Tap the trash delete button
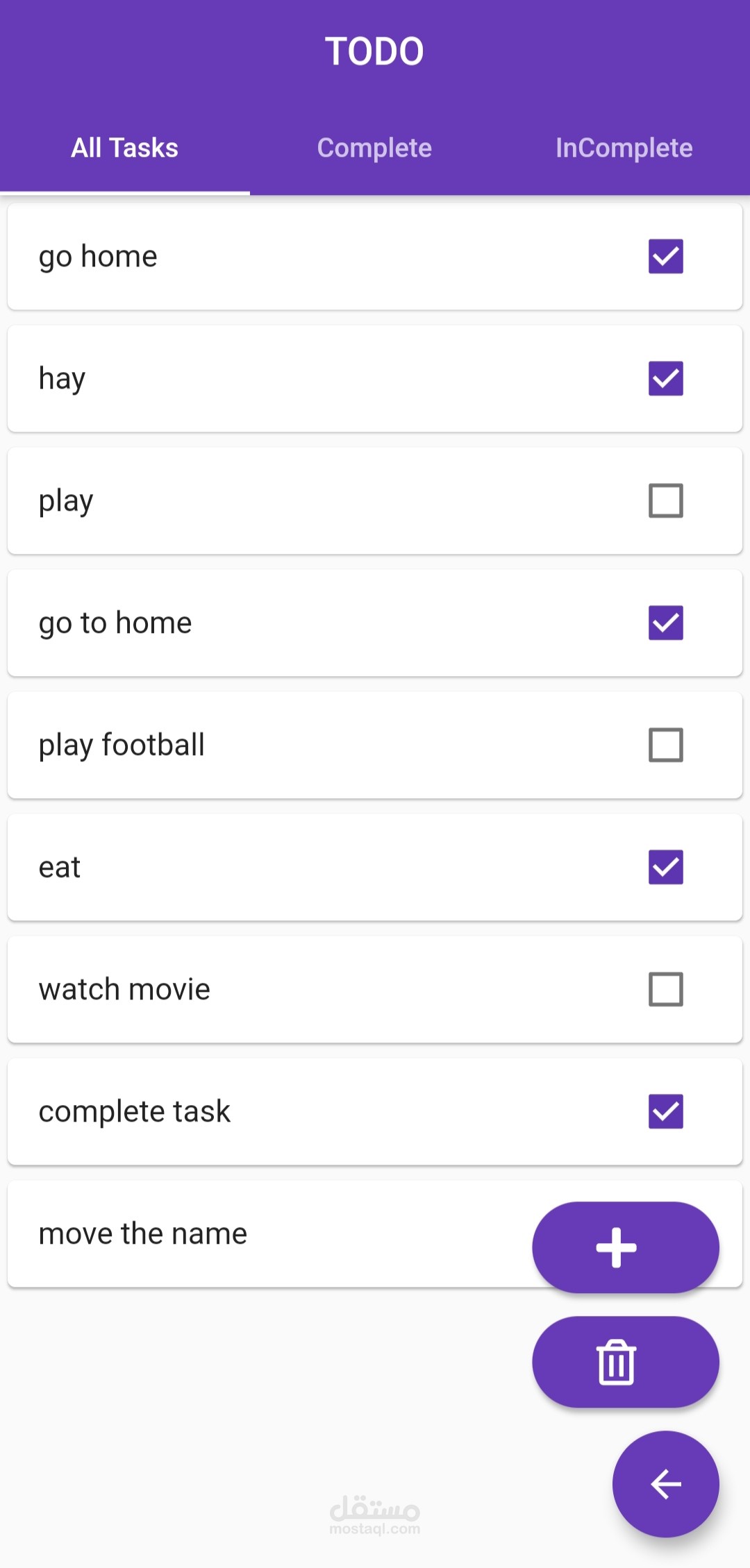This screenshot has width=750, height=1568. [625, 1362]
